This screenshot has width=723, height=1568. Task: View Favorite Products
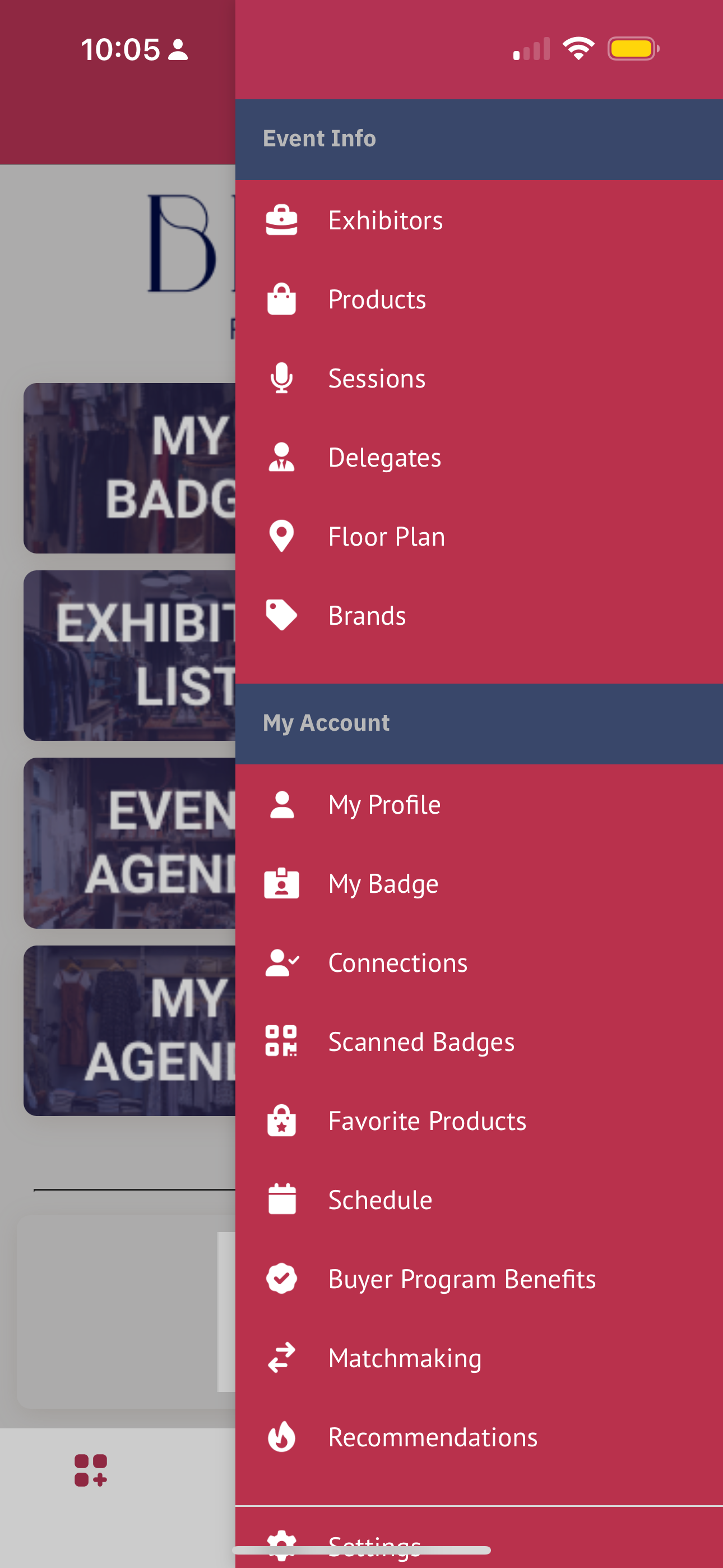tap(427, 1121)
